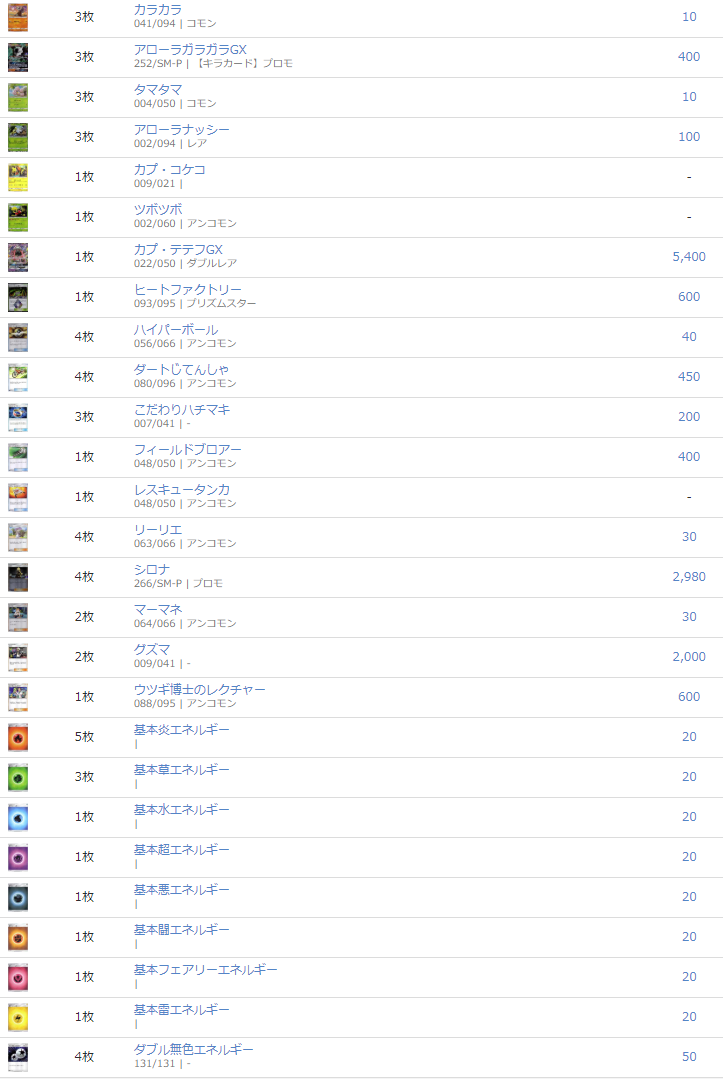Open the カプ・コケコ card link
Viewport: 723px width, 1079px height.
click(169, 169)
